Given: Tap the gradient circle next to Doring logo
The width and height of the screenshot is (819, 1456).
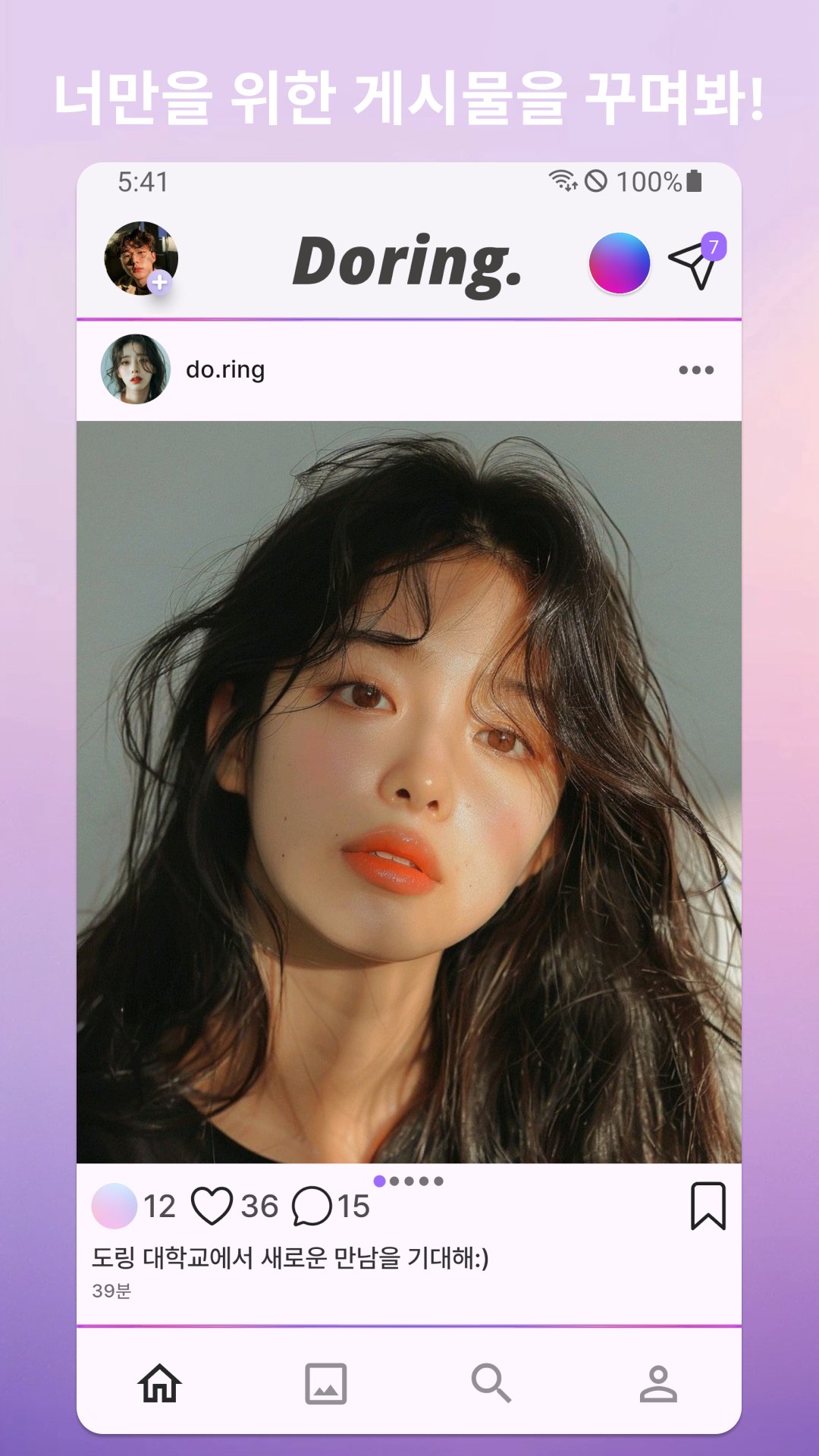Looking at the screenshot, I should pos(619,264).
